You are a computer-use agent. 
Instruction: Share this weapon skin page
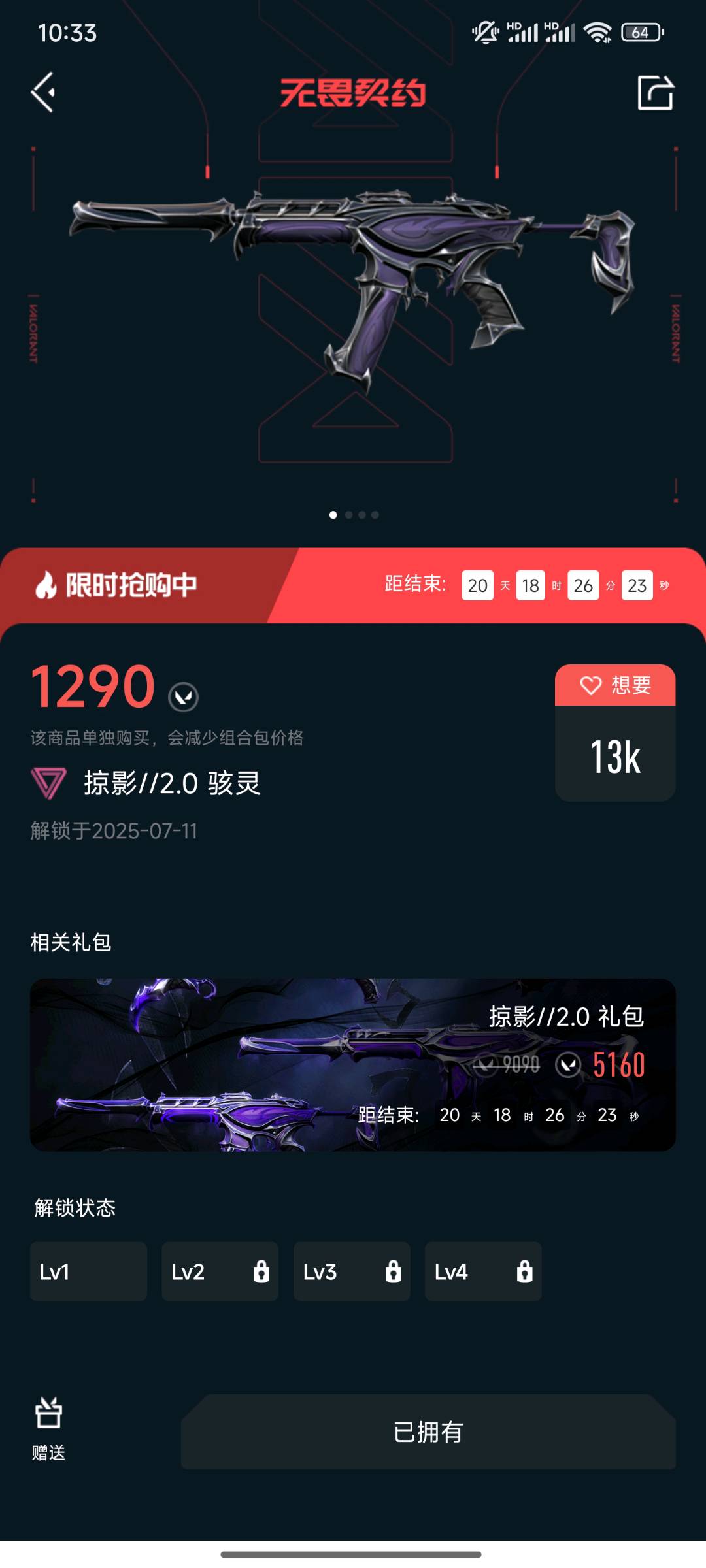point(655,92)
